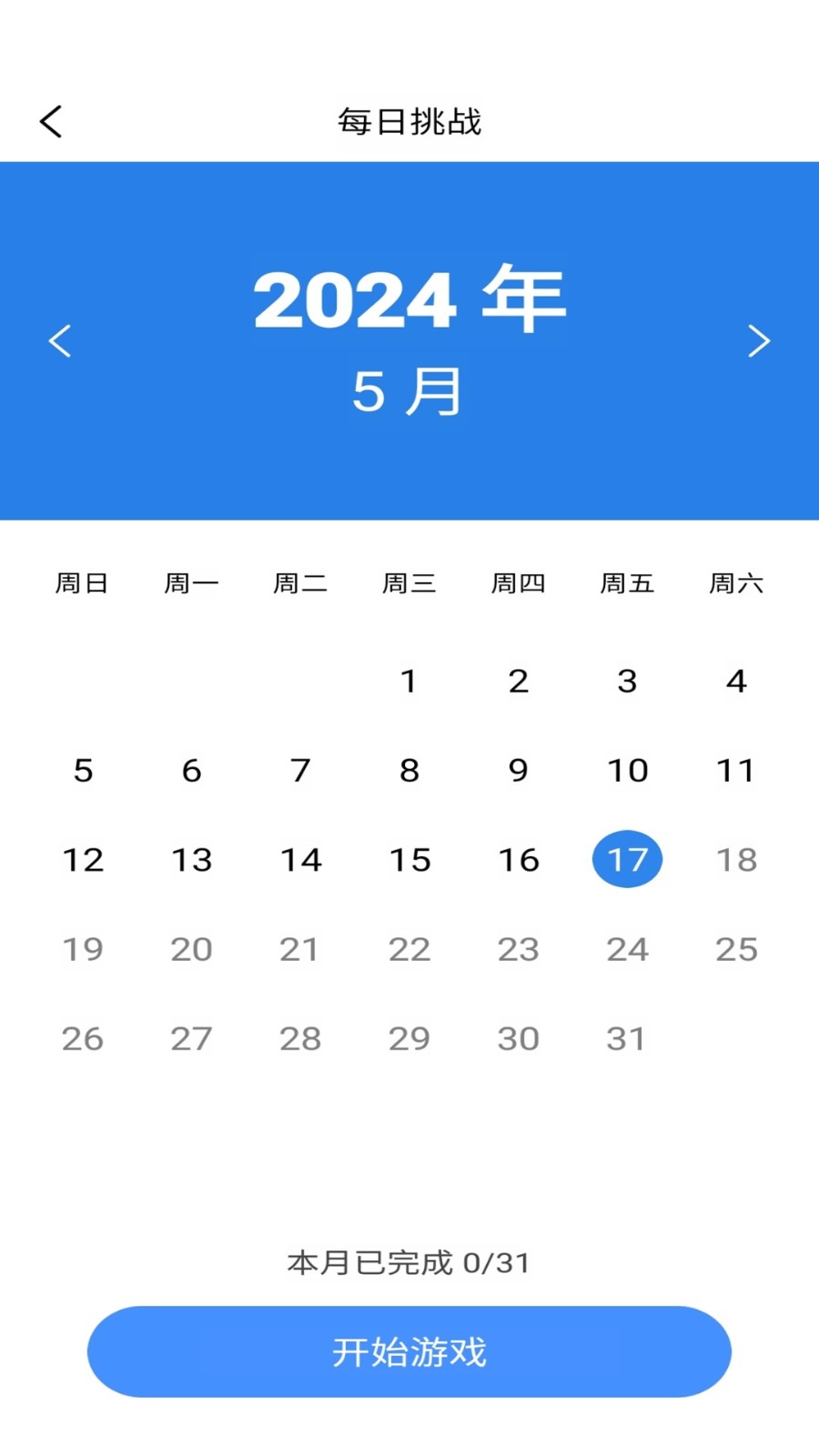Tap date 2 under 周四

pyautogui.click(x=519, y=681)
